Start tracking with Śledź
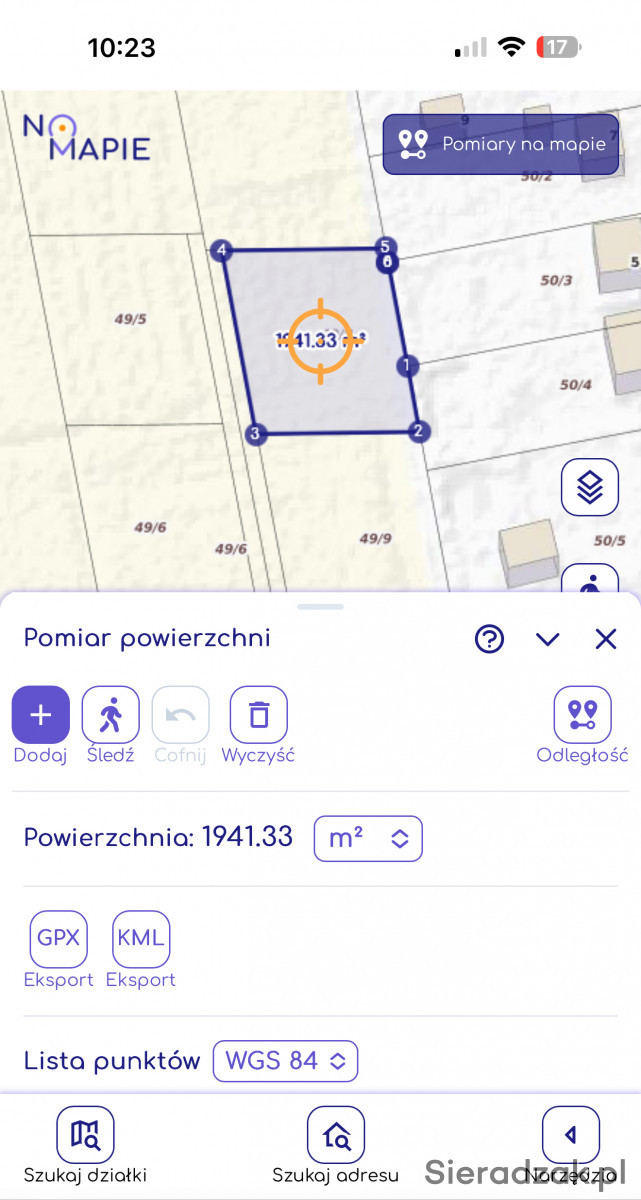 pyautogui.click(x=110, y=715)
